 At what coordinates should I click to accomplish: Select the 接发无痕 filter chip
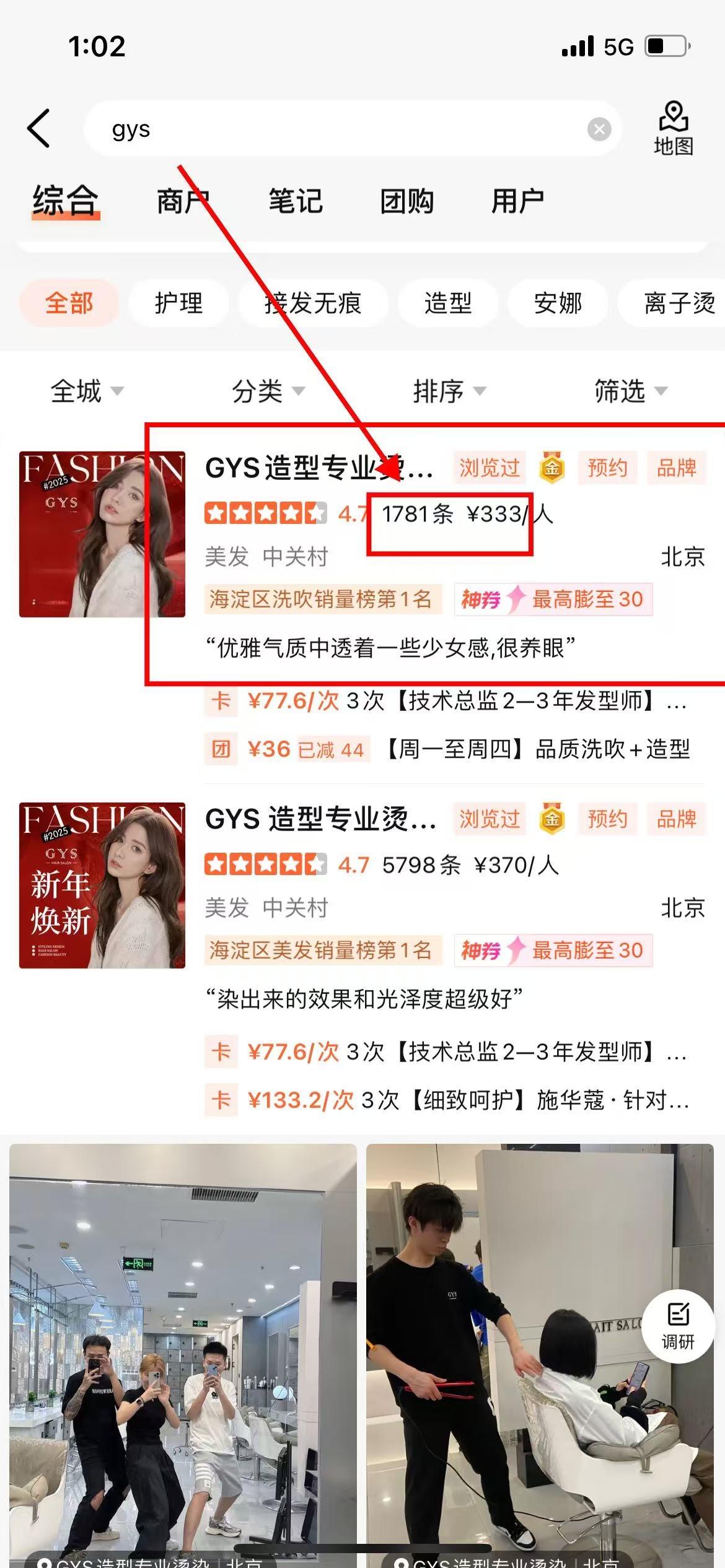[313, 303]
